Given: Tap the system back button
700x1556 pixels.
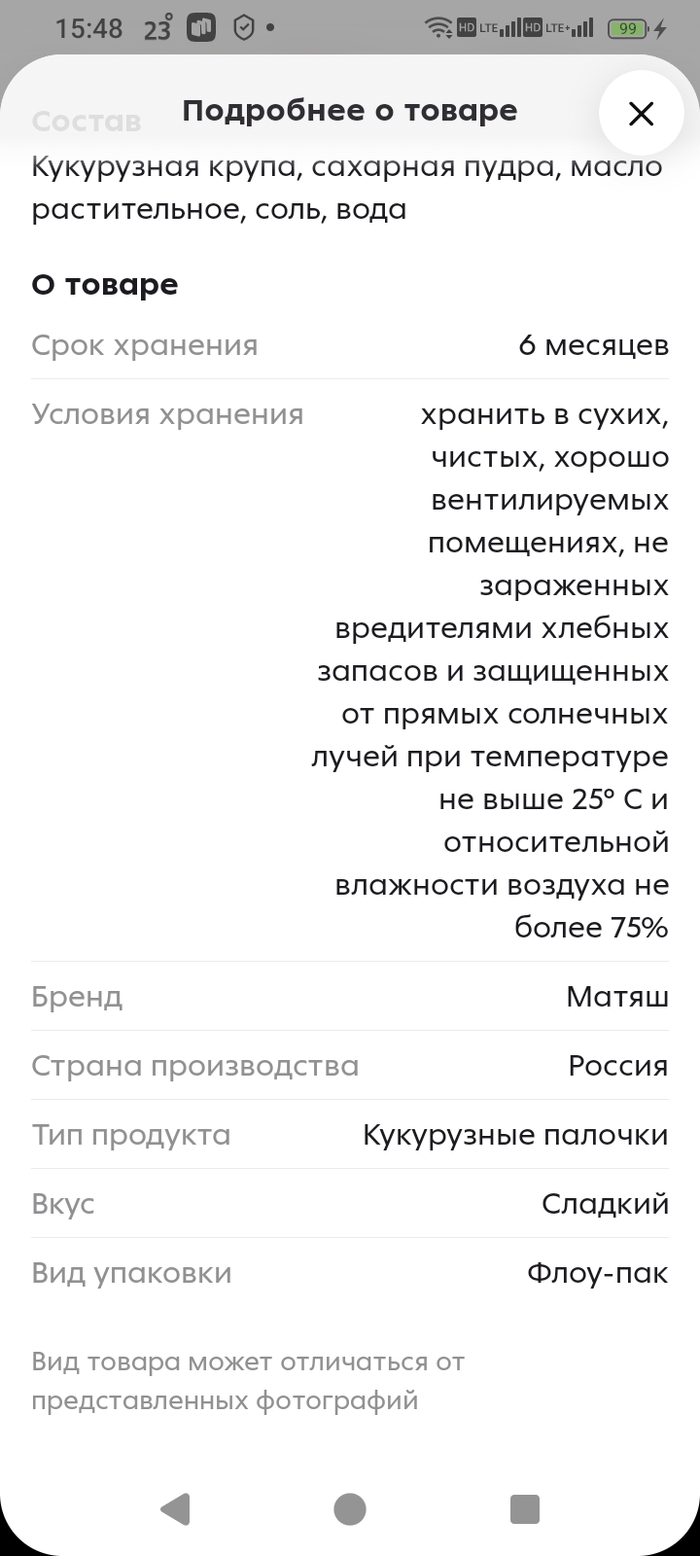Looking at the screenshot, I should (175, 1509).
